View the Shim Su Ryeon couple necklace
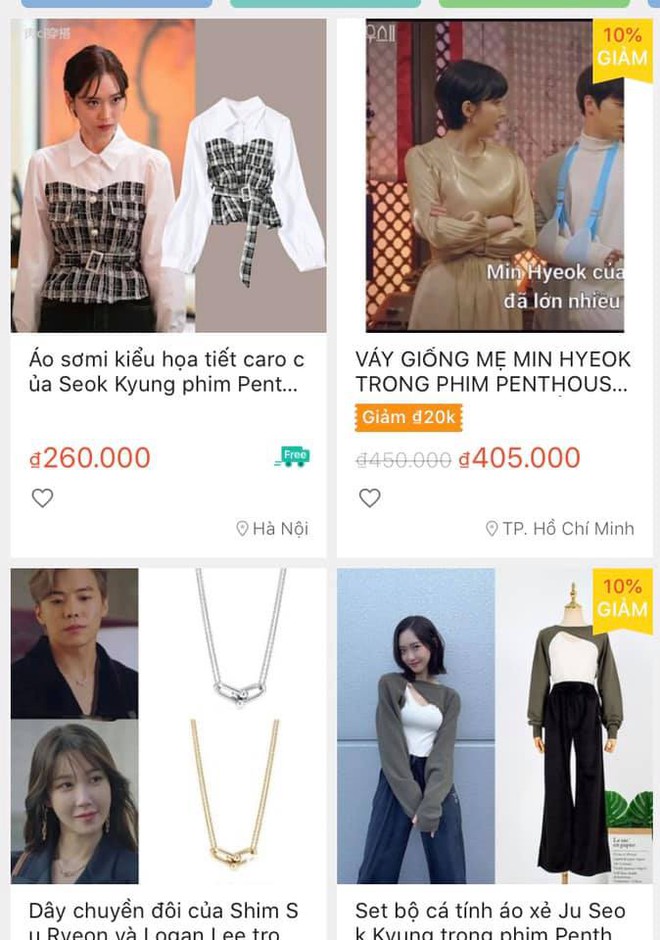Screen dimensions: 660x940 coord(168,726)
